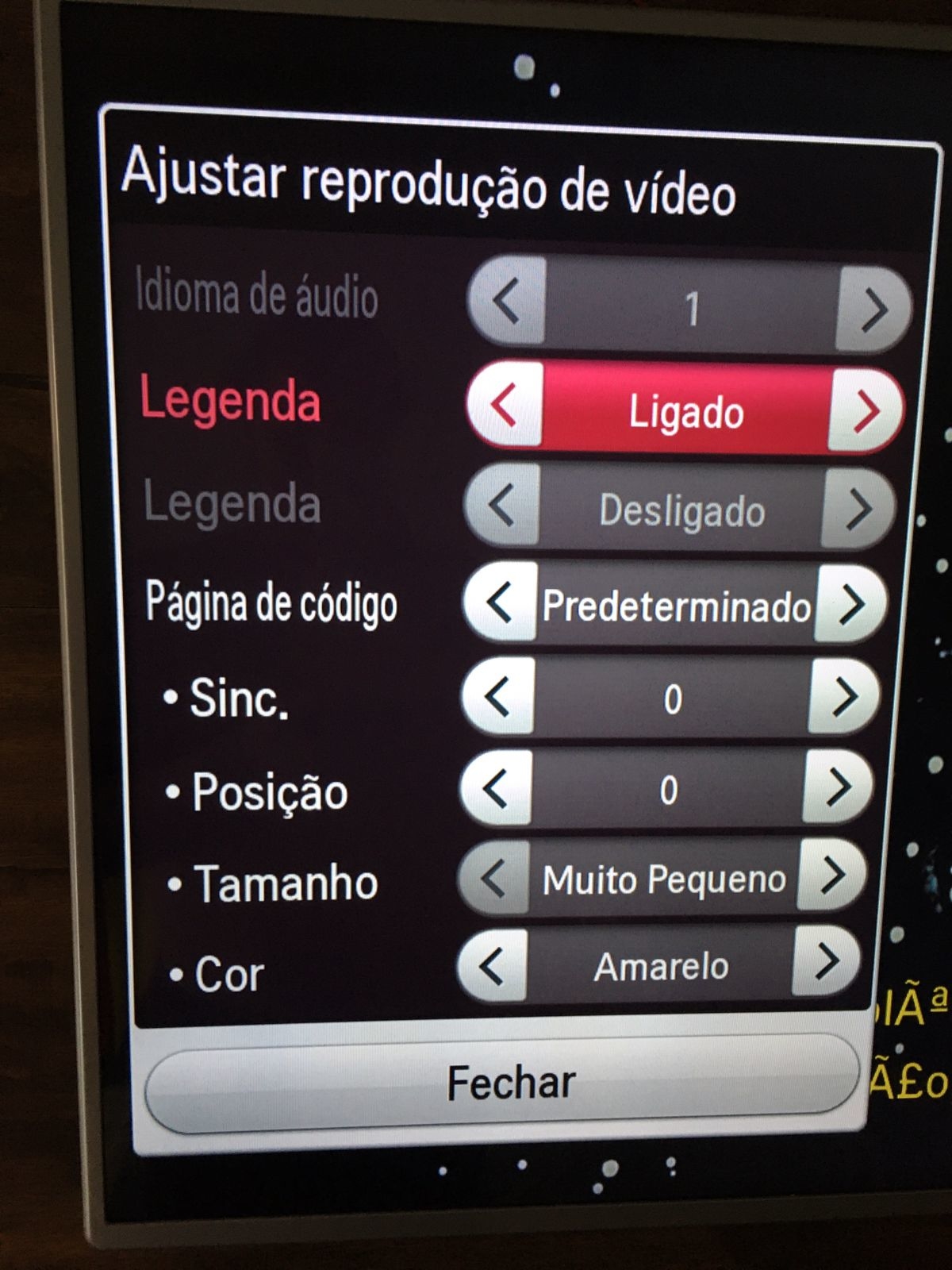Switch Cor to the previous color
Screen dimensions: 952x1270
492,966
